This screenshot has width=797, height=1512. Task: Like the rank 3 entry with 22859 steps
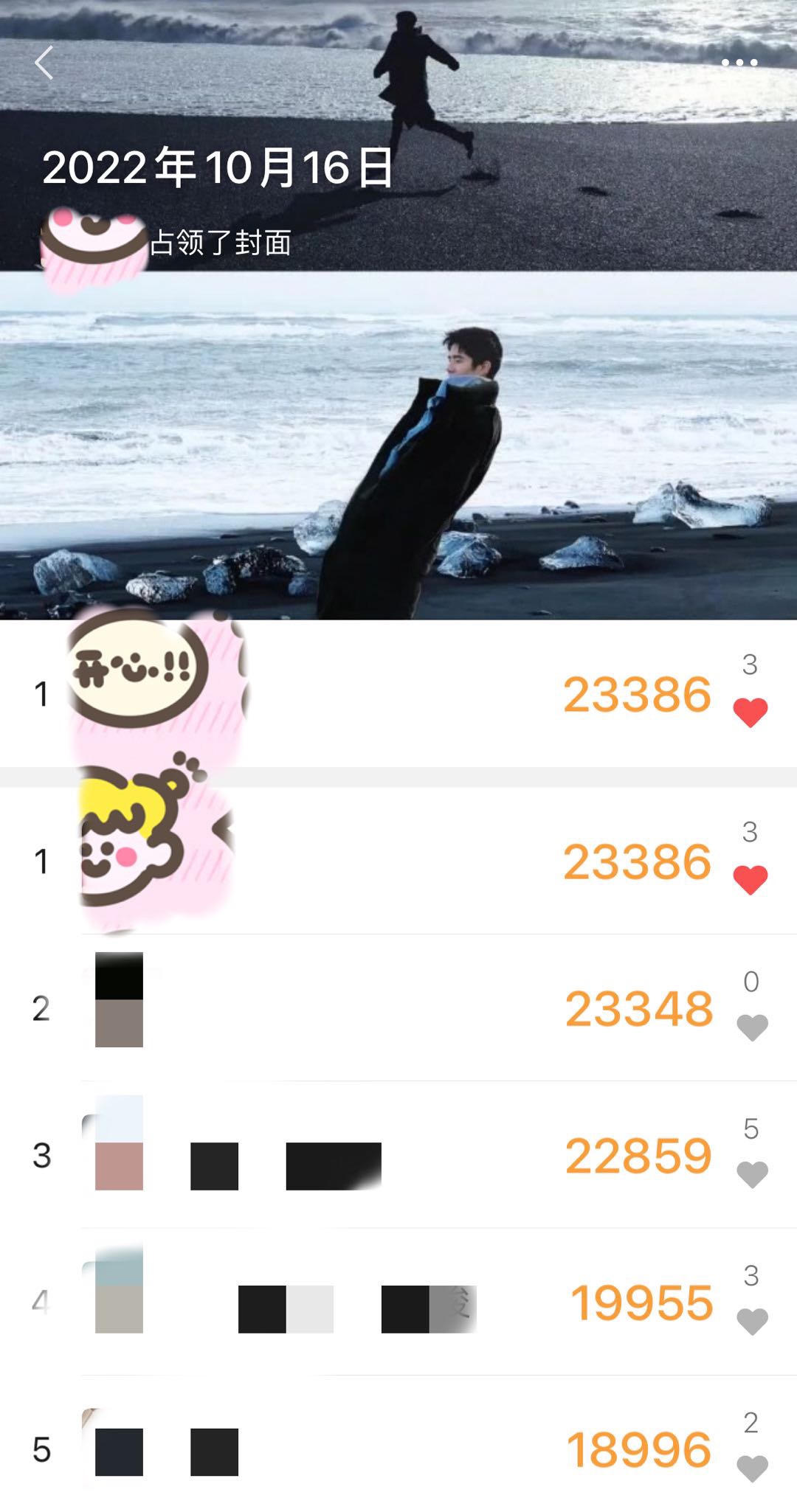click(752, 1173)
